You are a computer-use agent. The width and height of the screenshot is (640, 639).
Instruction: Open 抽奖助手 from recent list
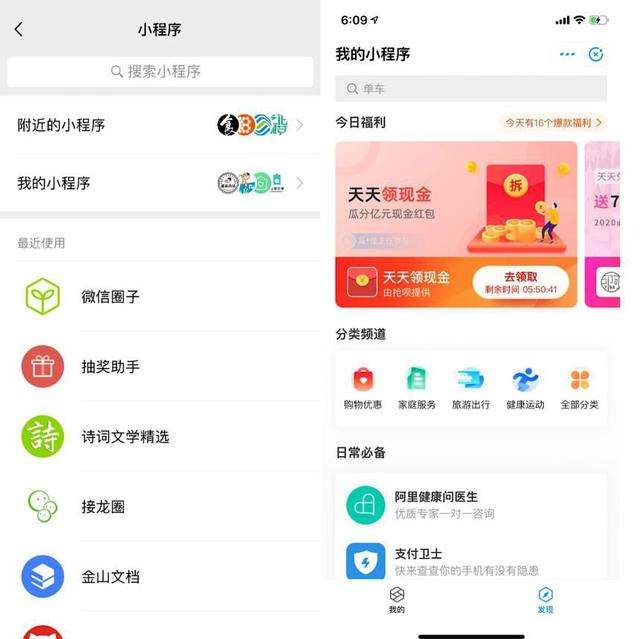coord(110,367)
